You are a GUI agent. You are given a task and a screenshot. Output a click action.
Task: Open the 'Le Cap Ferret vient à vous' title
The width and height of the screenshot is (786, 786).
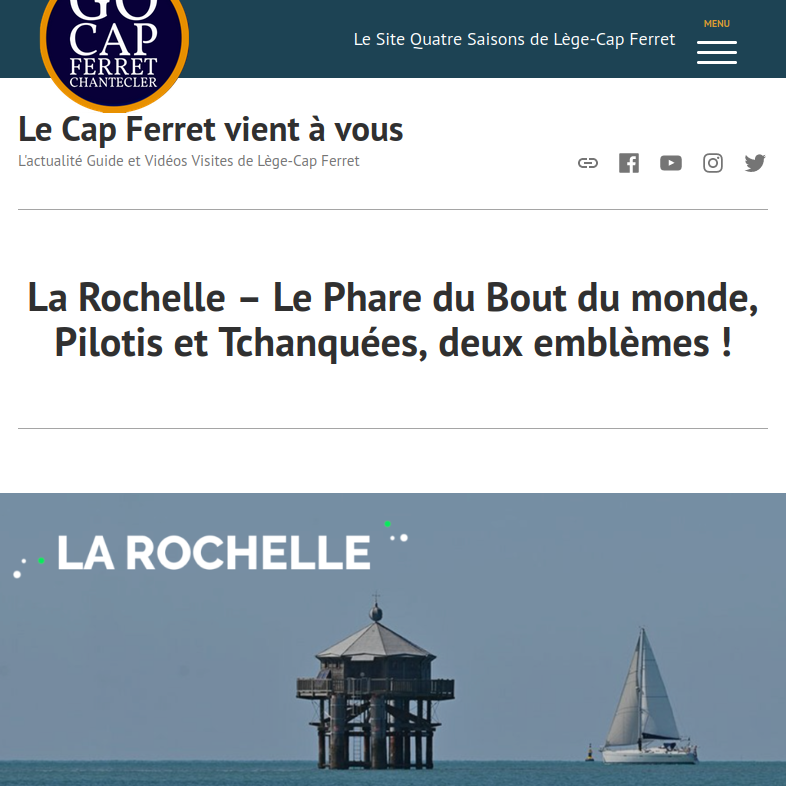(211, 129)
